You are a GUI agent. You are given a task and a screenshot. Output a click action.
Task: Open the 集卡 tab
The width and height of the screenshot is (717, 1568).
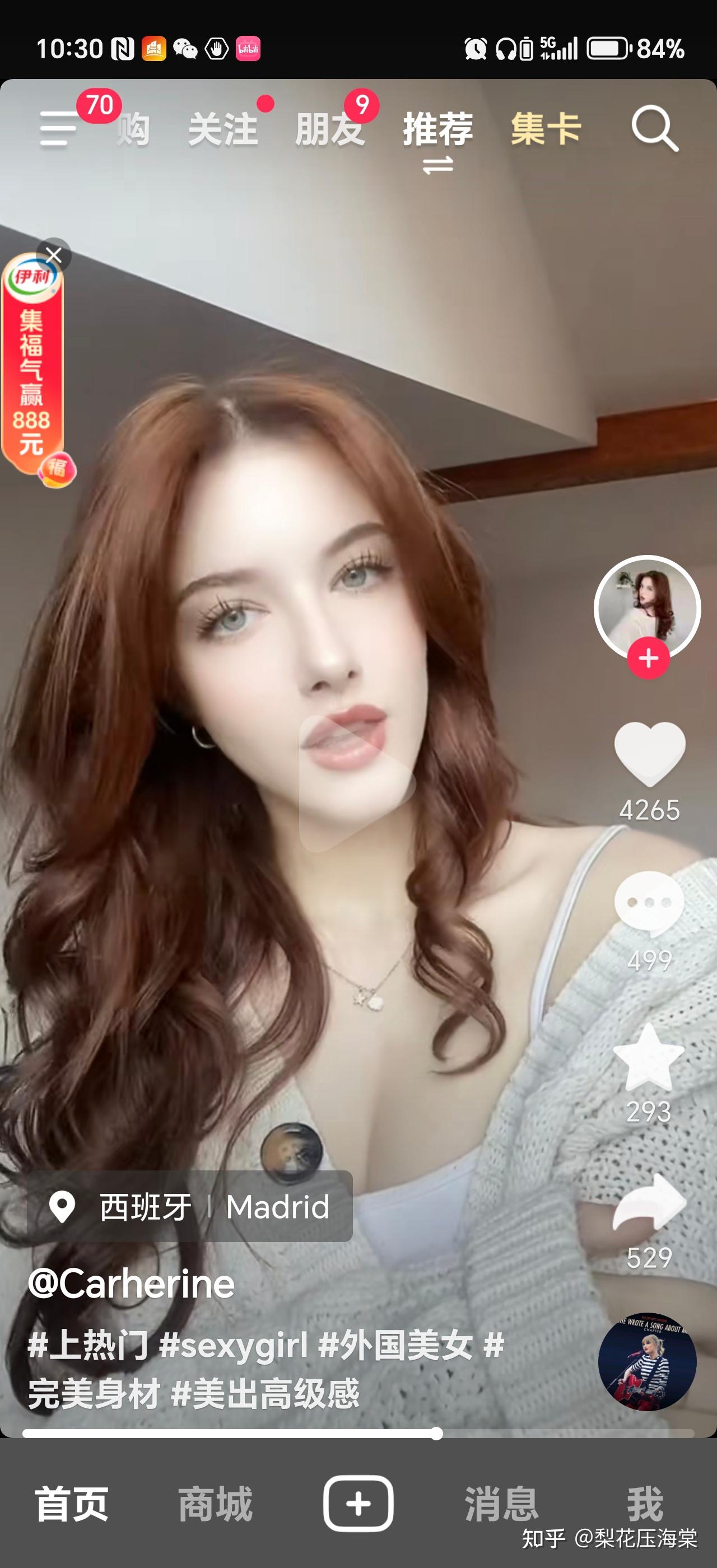pyautogui.click(x=546, y=129)
